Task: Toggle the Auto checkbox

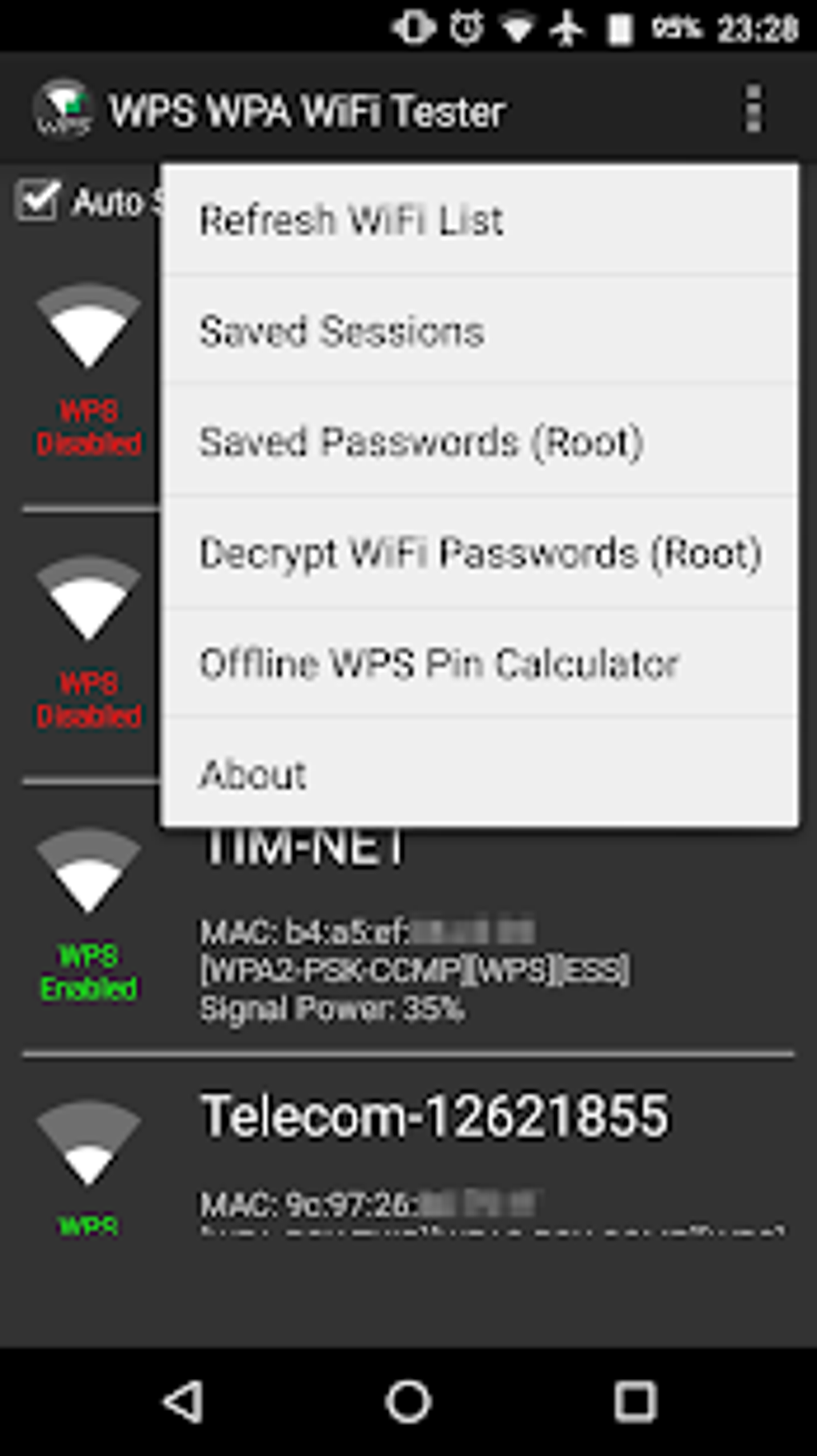Action: click(38, 200)
